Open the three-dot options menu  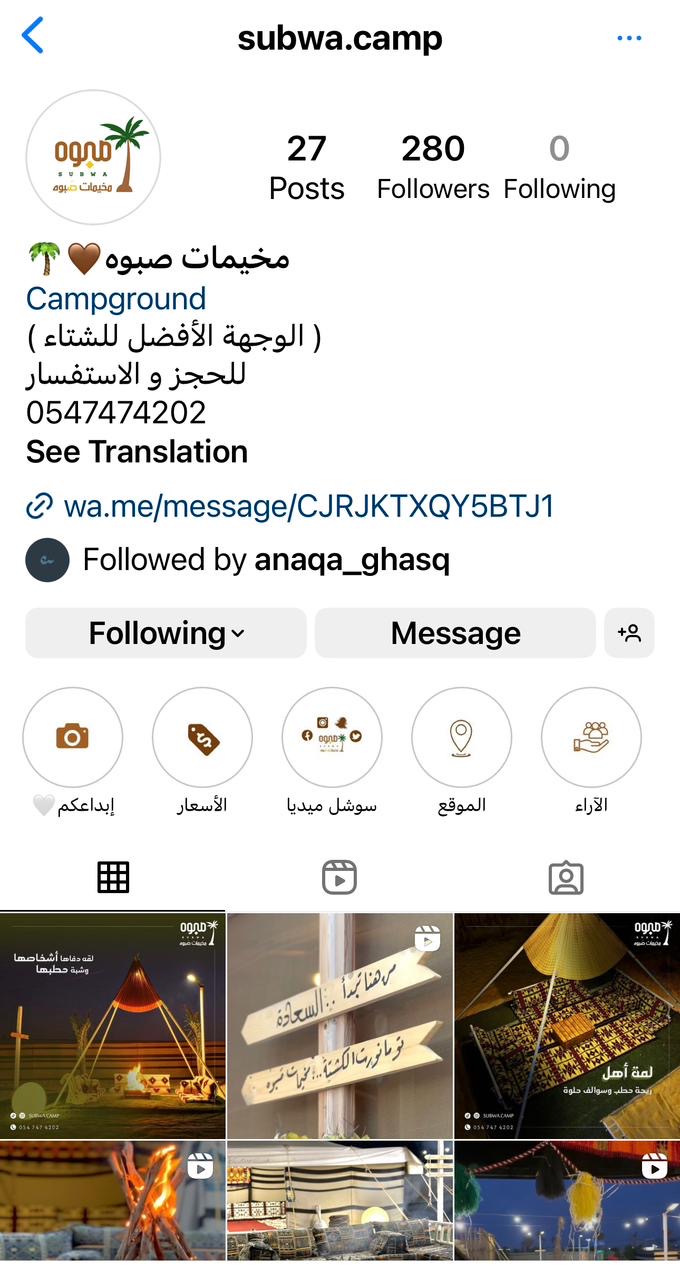tap(629, 39)
